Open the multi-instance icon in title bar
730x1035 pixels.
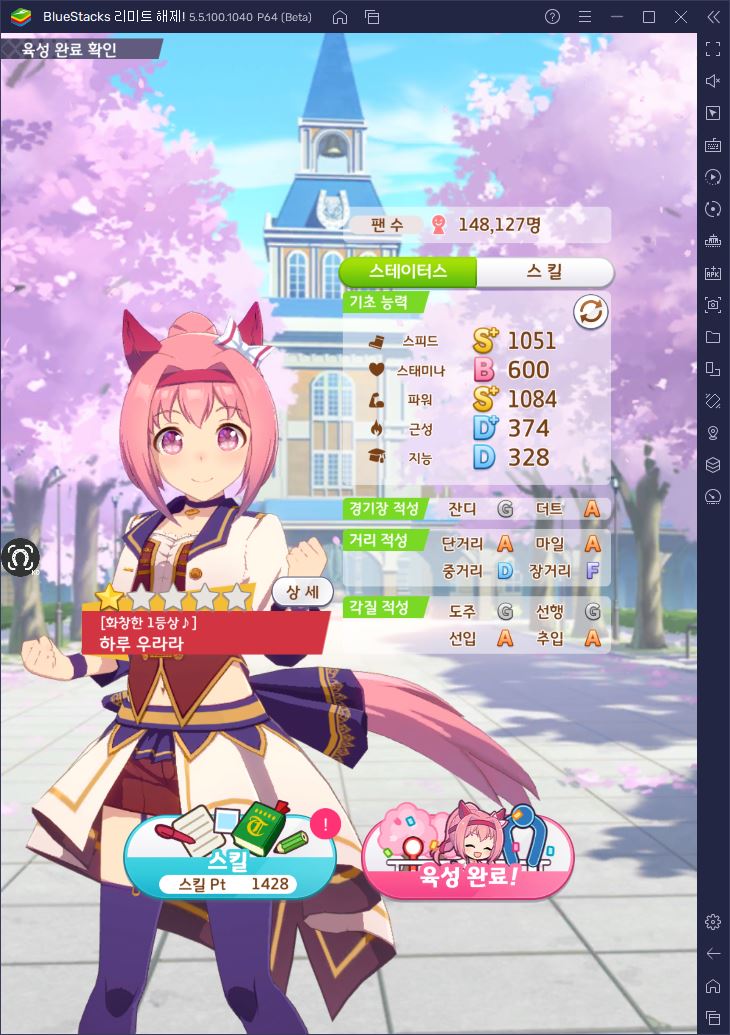pyautogui.click(x=372, y=17)
